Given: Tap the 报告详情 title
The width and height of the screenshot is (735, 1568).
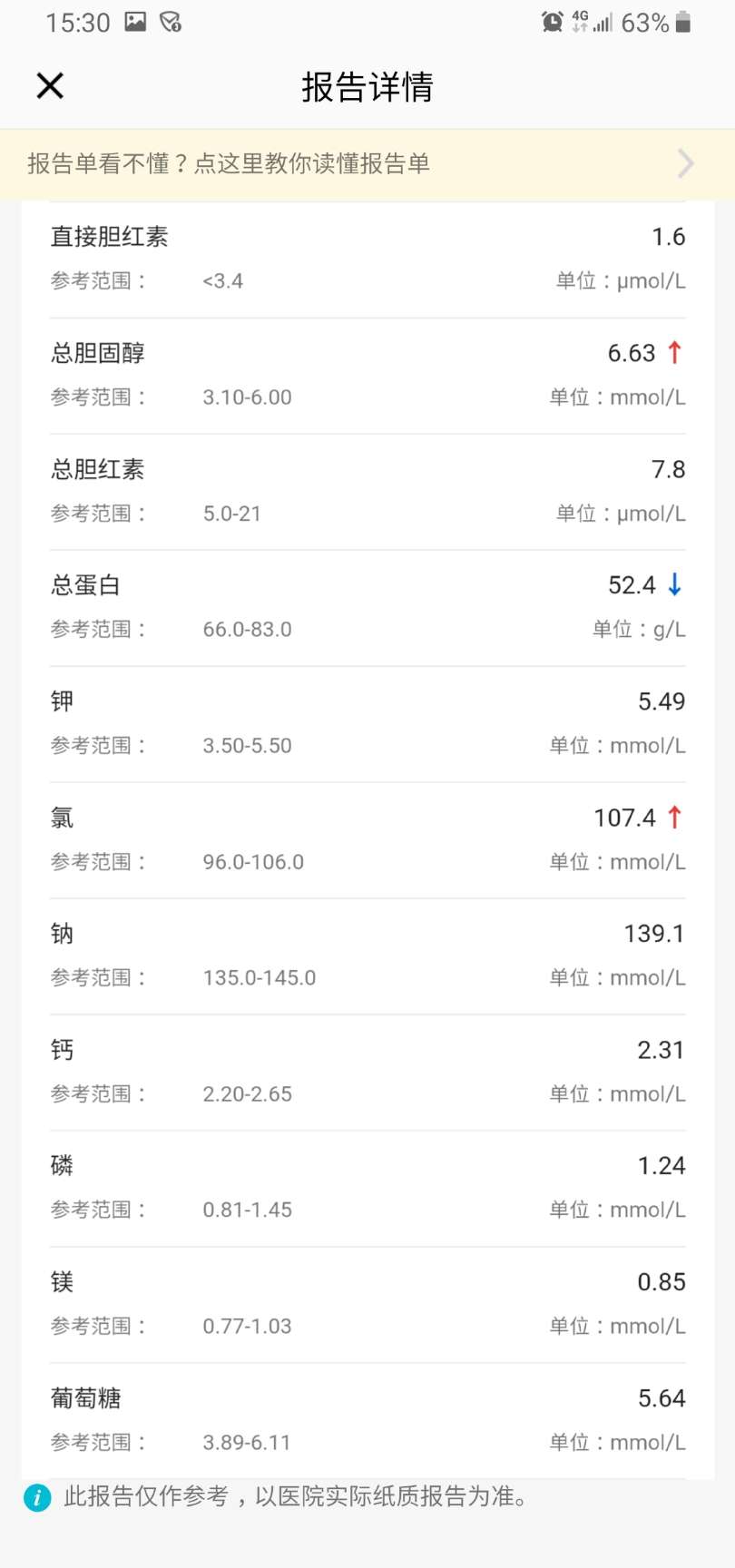Looking at the screenshot, I should tap(367, 87).
